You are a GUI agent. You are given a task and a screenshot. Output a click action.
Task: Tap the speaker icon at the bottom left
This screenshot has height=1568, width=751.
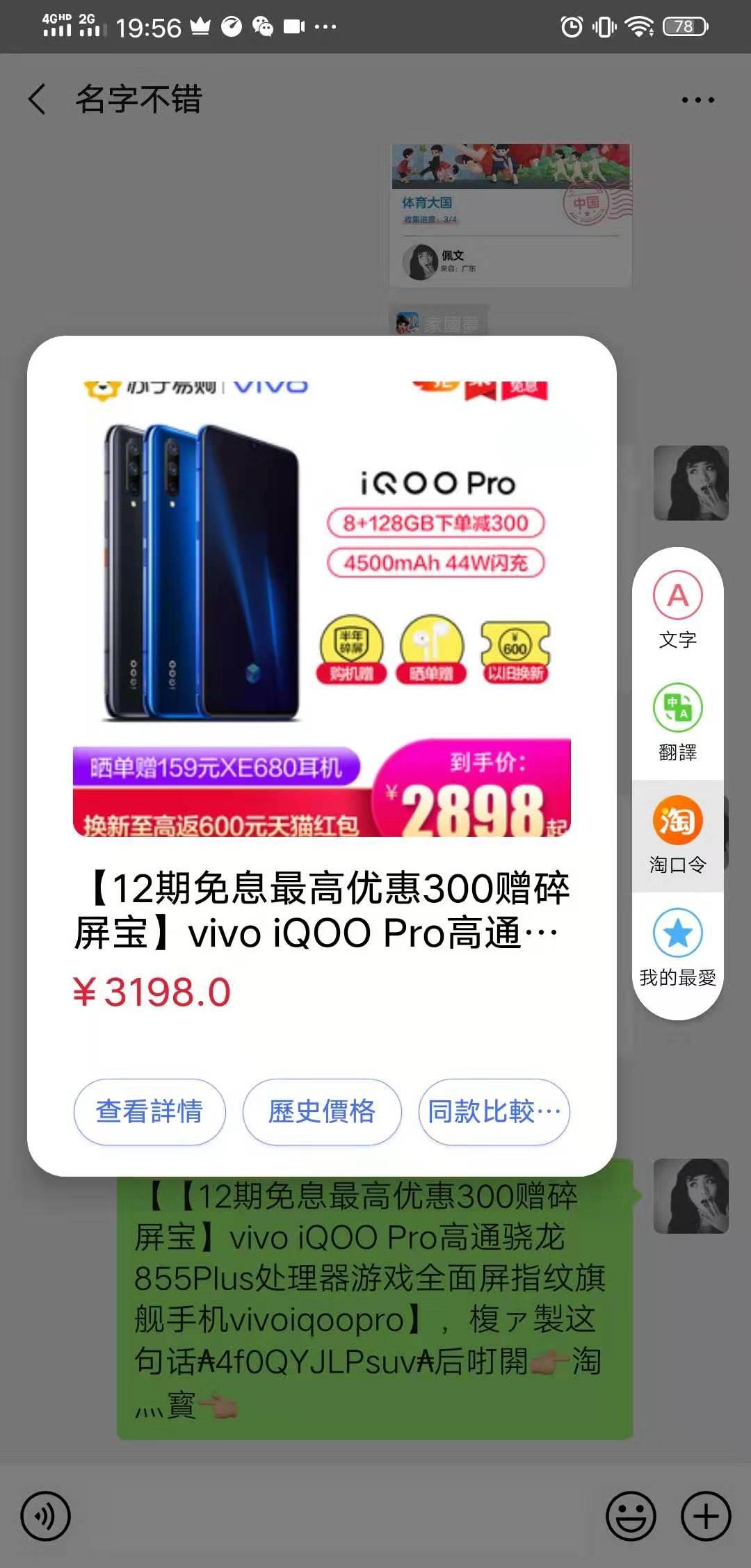coord(46,1515)
